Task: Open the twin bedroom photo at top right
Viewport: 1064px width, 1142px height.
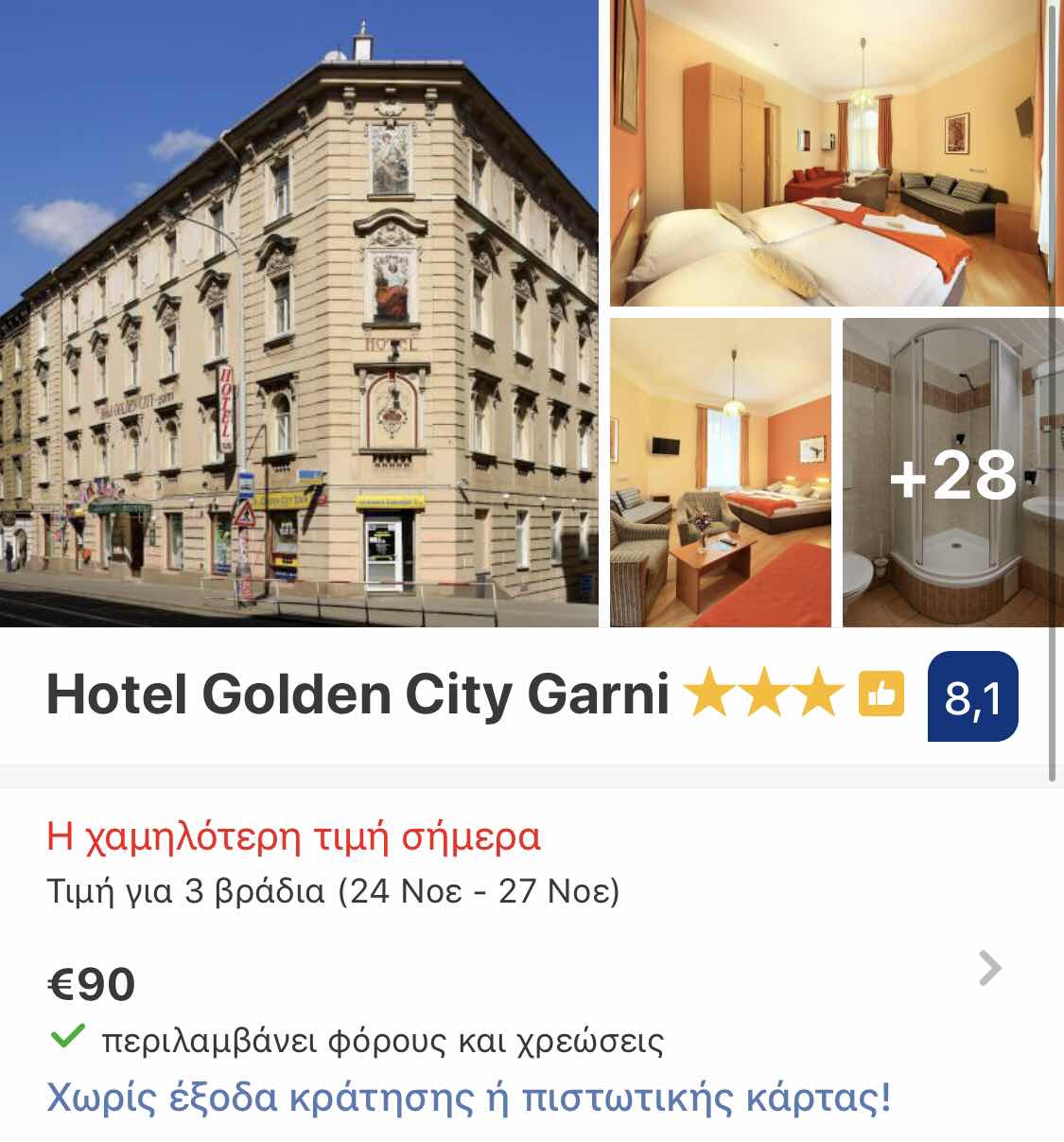Action: tap(836, 153)
